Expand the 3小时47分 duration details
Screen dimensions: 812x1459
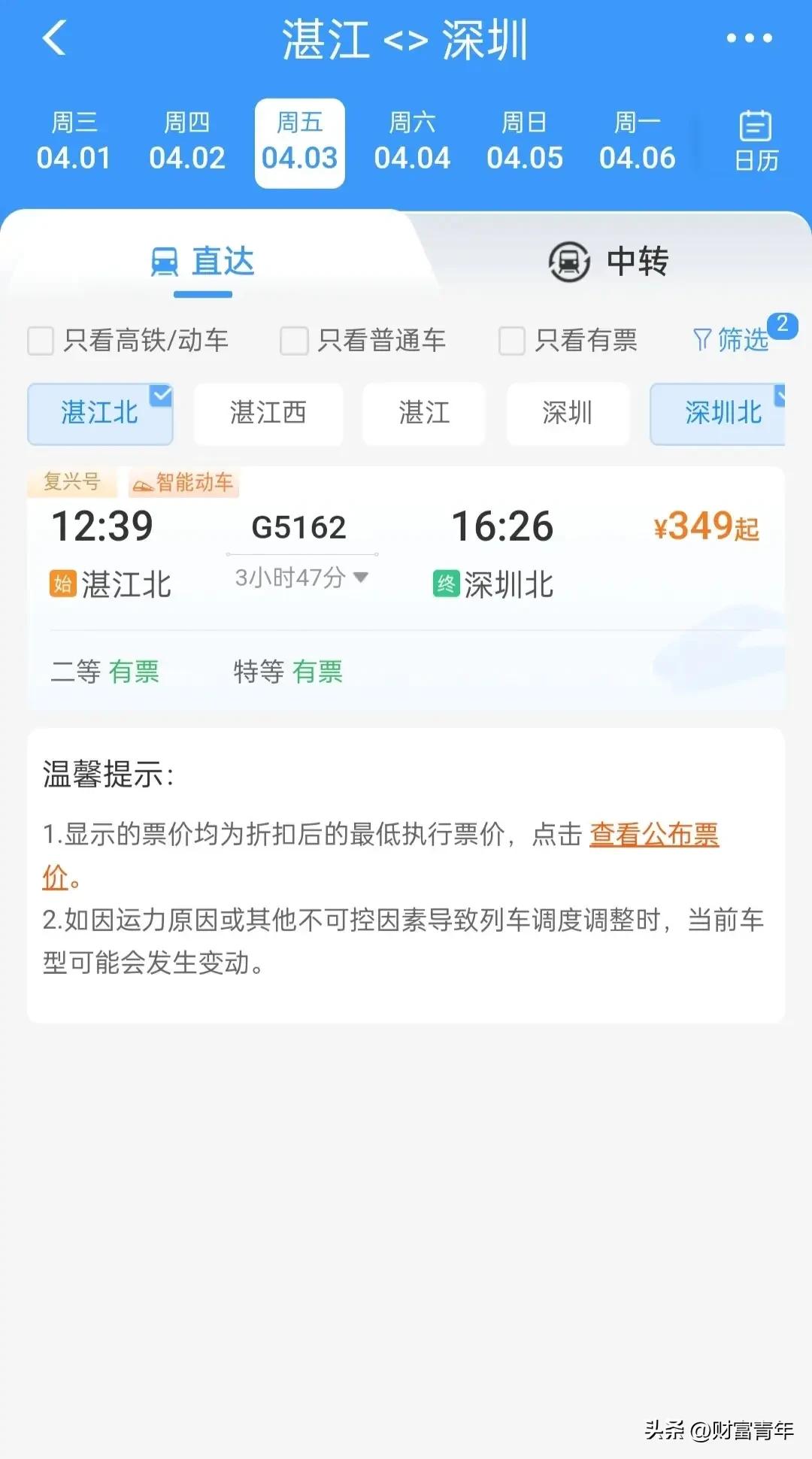pyautogui.click(x=299, y=578)
